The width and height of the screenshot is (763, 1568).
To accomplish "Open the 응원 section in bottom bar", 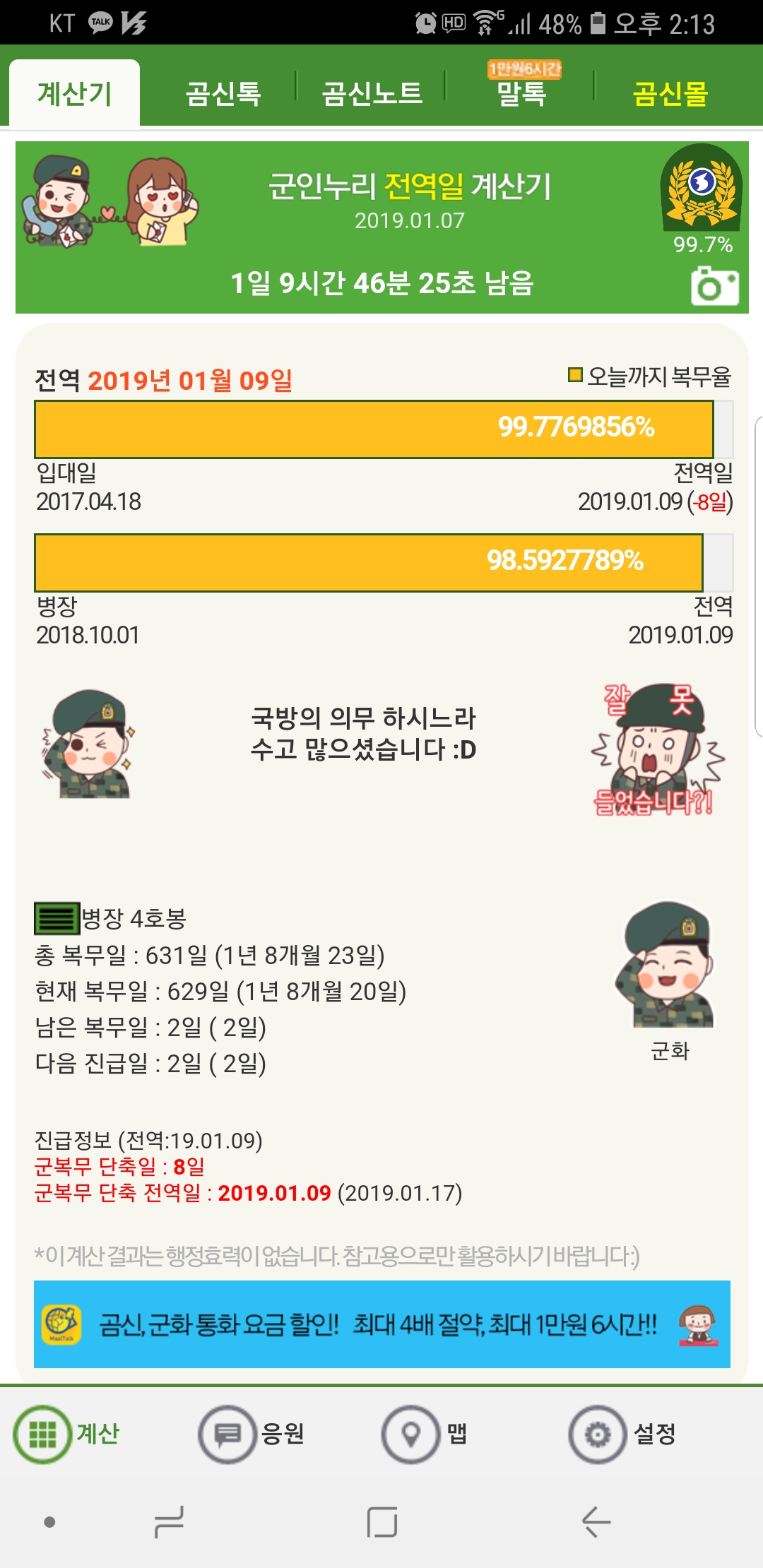I will 251,1434.
